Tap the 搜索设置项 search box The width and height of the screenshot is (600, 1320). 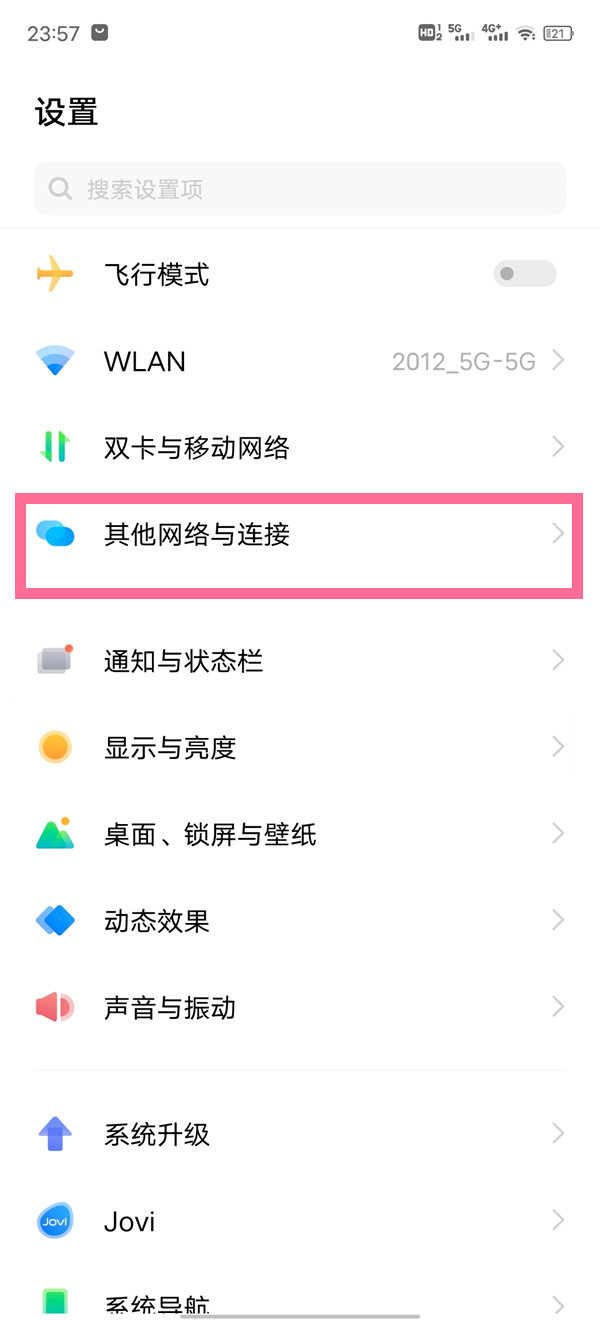pyautogui.click(x=300, y=189)
